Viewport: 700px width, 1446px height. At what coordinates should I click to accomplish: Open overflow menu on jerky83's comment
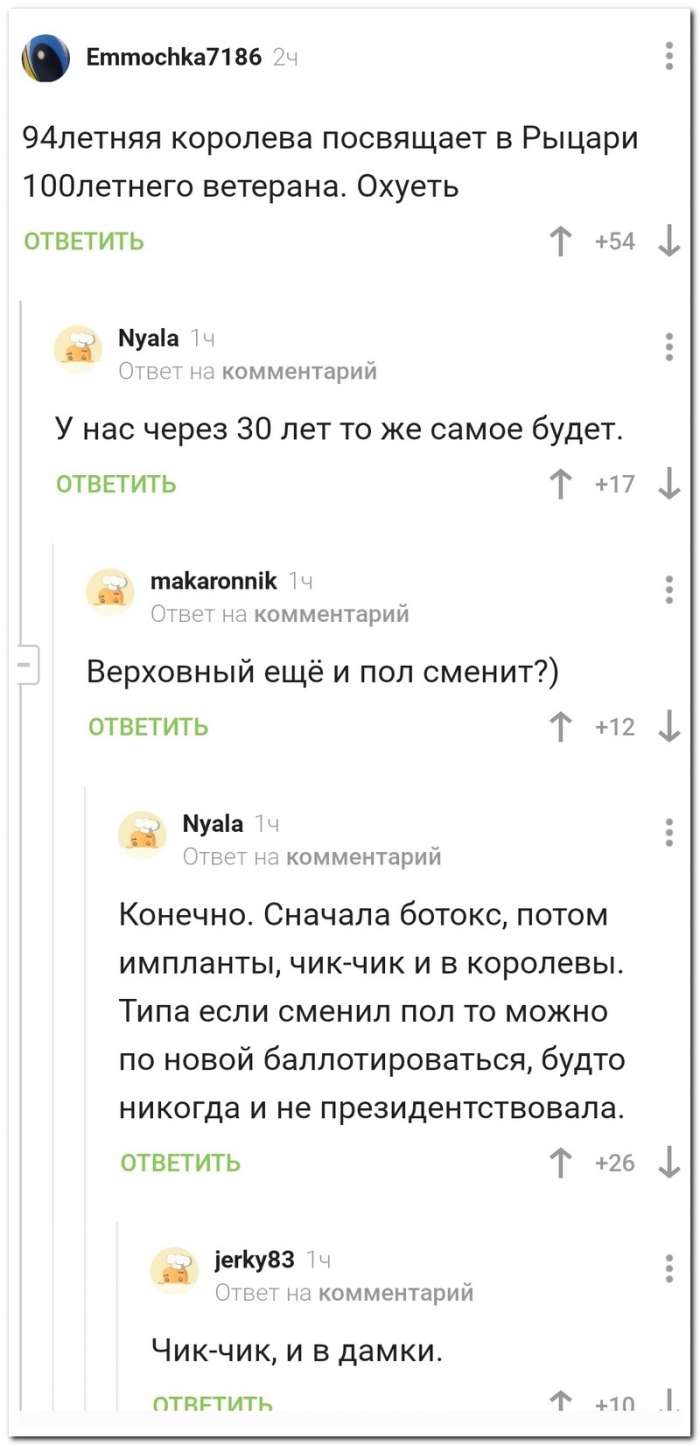pyautogui.click(x=669, y=1267)
